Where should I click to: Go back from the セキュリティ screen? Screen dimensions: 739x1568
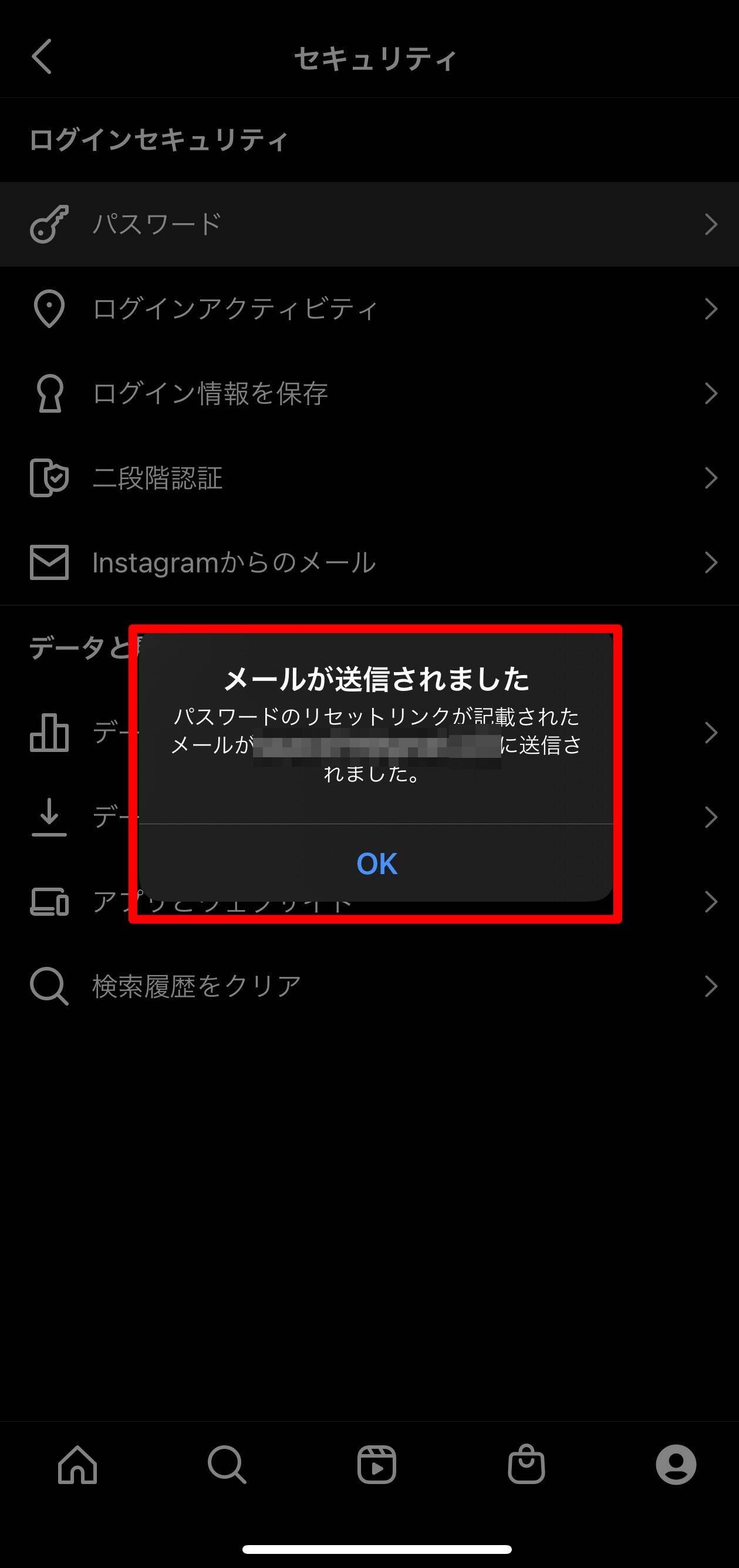[42, 56]
